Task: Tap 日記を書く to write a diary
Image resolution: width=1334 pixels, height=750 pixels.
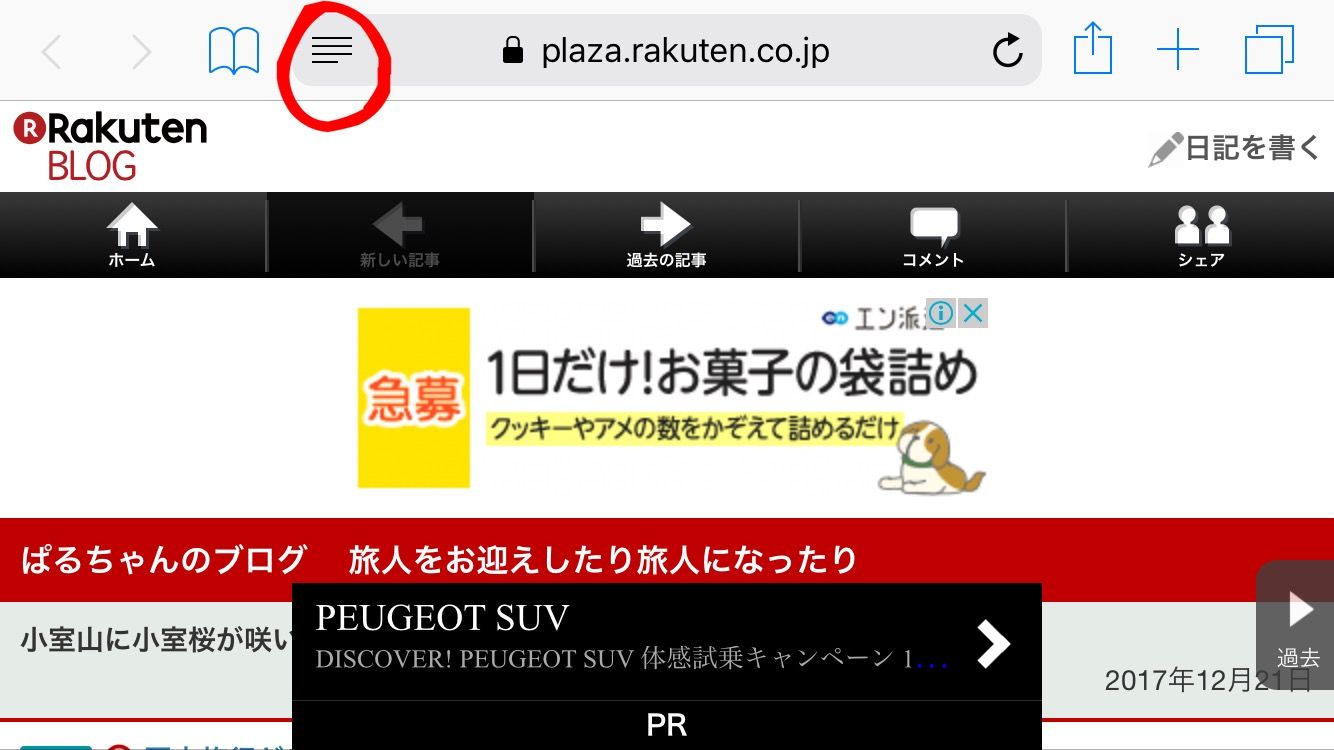Action: [x=1236, y=149]
